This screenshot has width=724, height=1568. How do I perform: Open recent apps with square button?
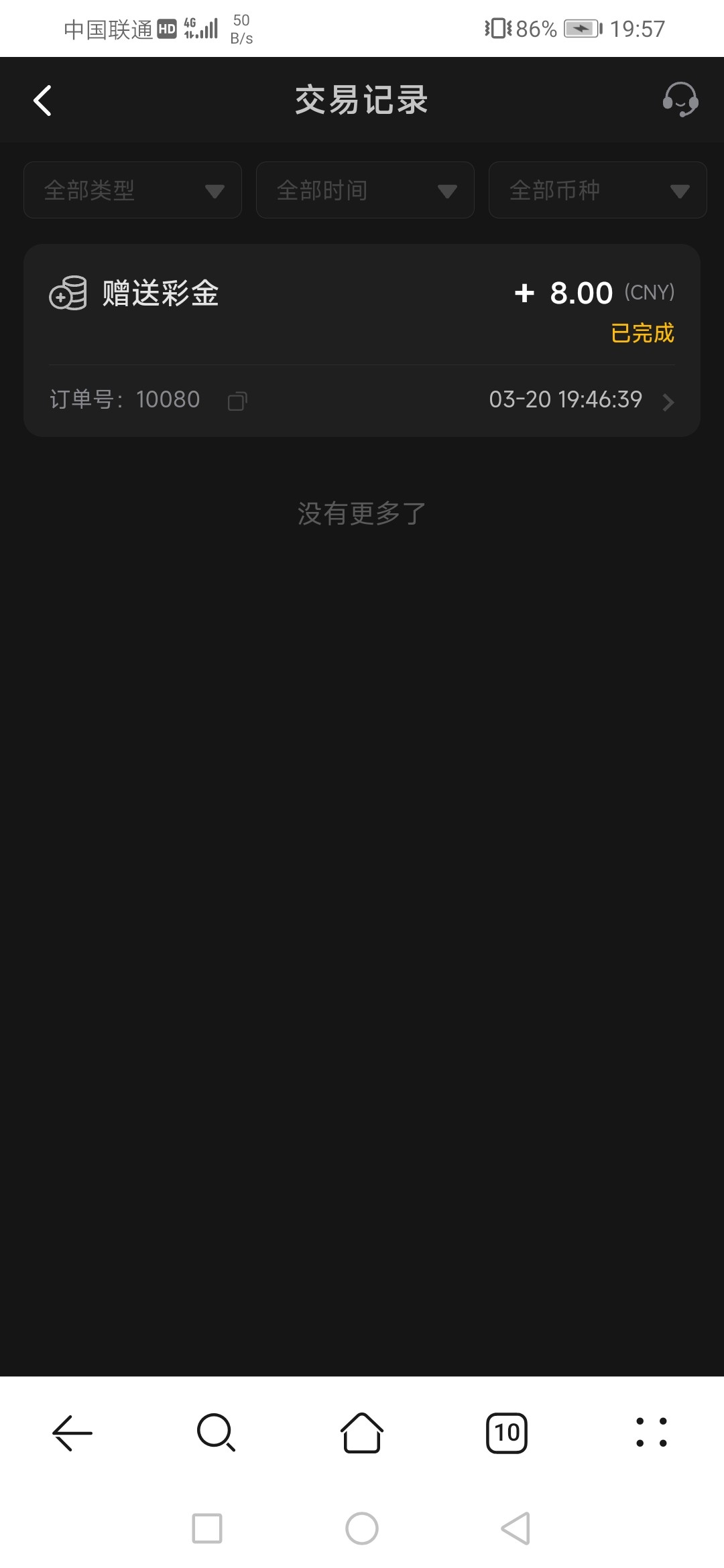pos(207,1528)
